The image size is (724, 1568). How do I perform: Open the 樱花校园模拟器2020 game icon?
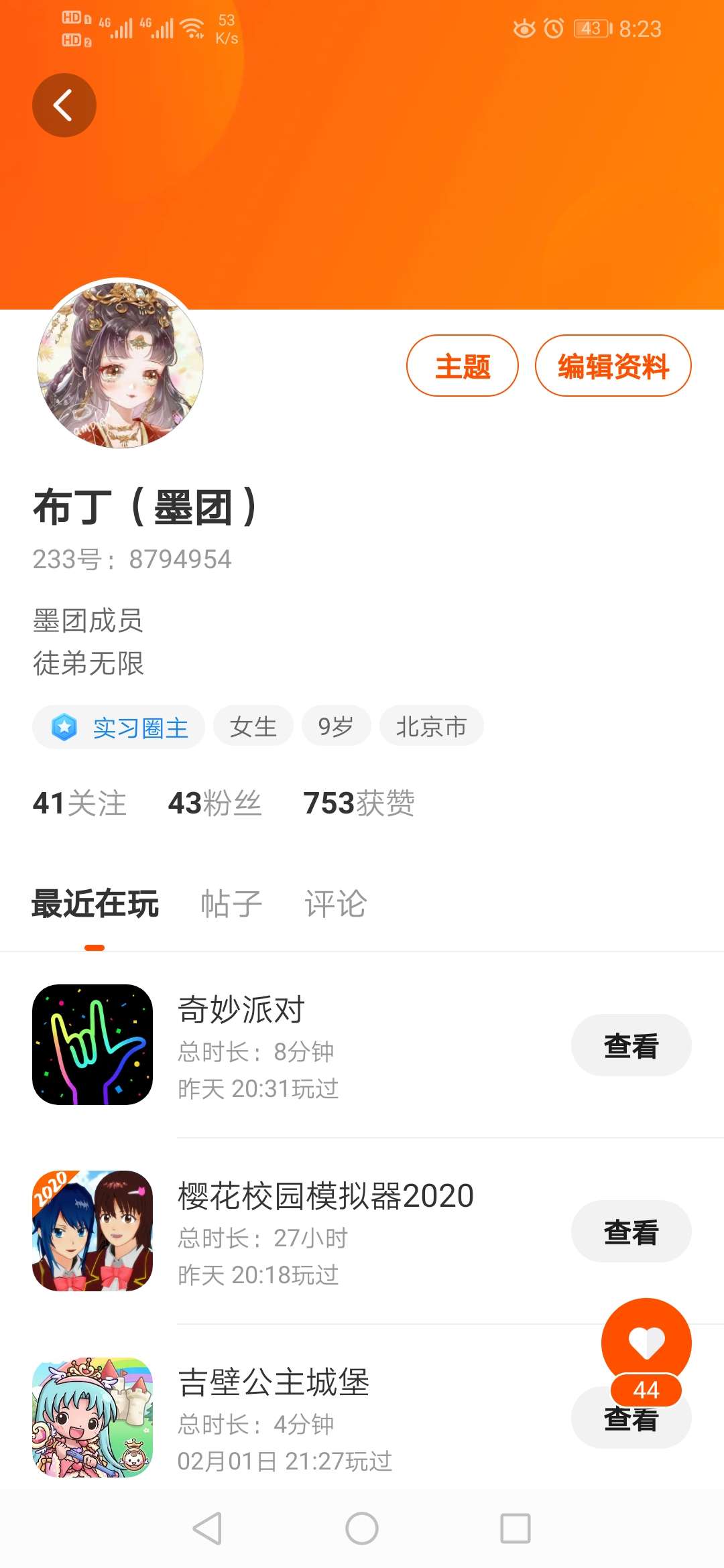(93, 1231)
